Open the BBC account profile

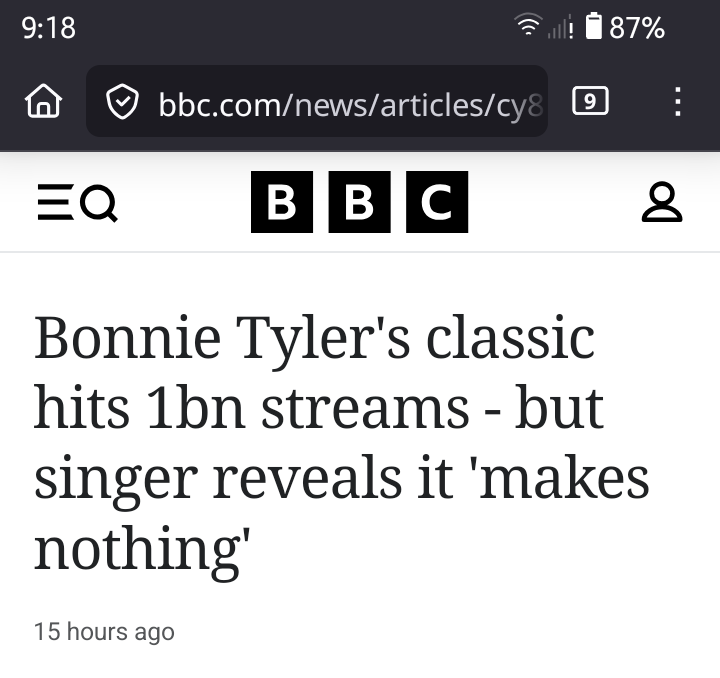click(x=661, y=202)
